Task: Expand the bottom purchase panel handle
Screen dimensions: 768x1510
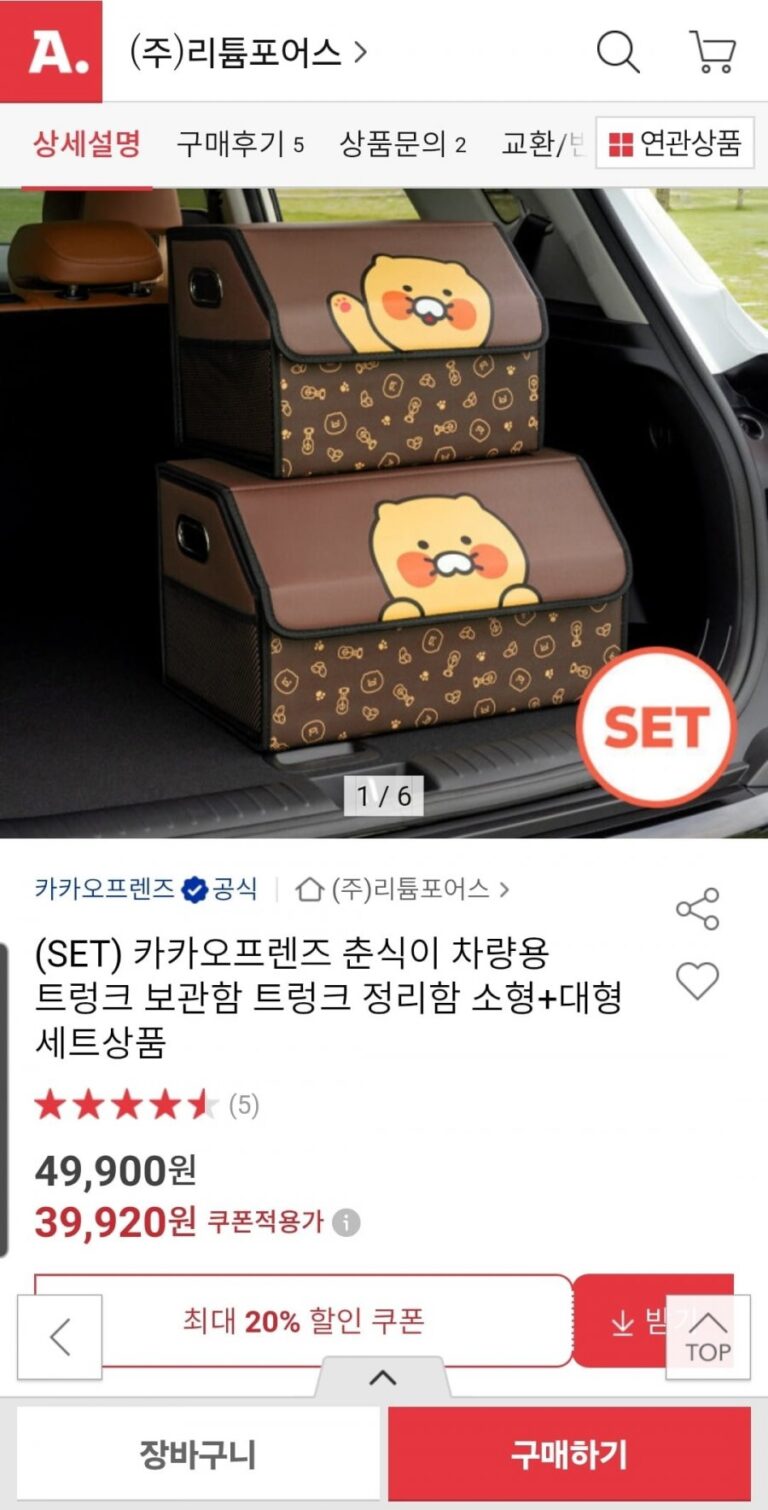Action: coord(383,1378)
